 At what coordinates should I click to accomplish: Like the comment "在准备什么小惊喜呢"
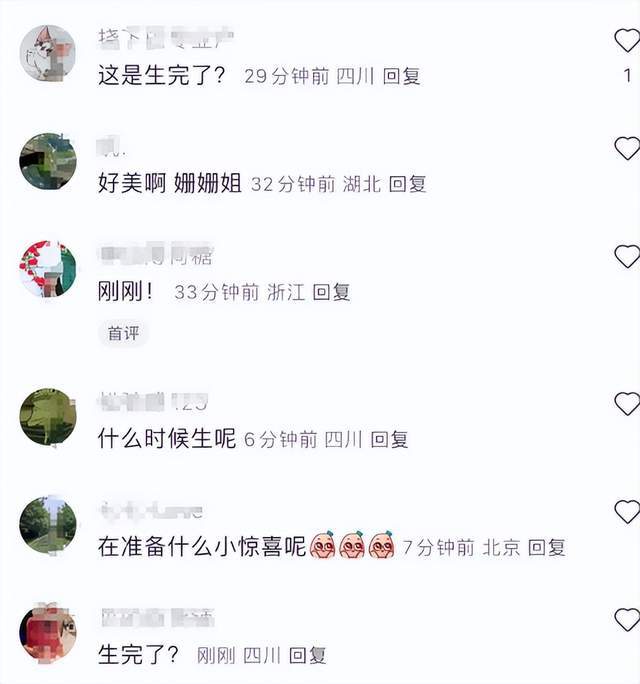(626, 512)
